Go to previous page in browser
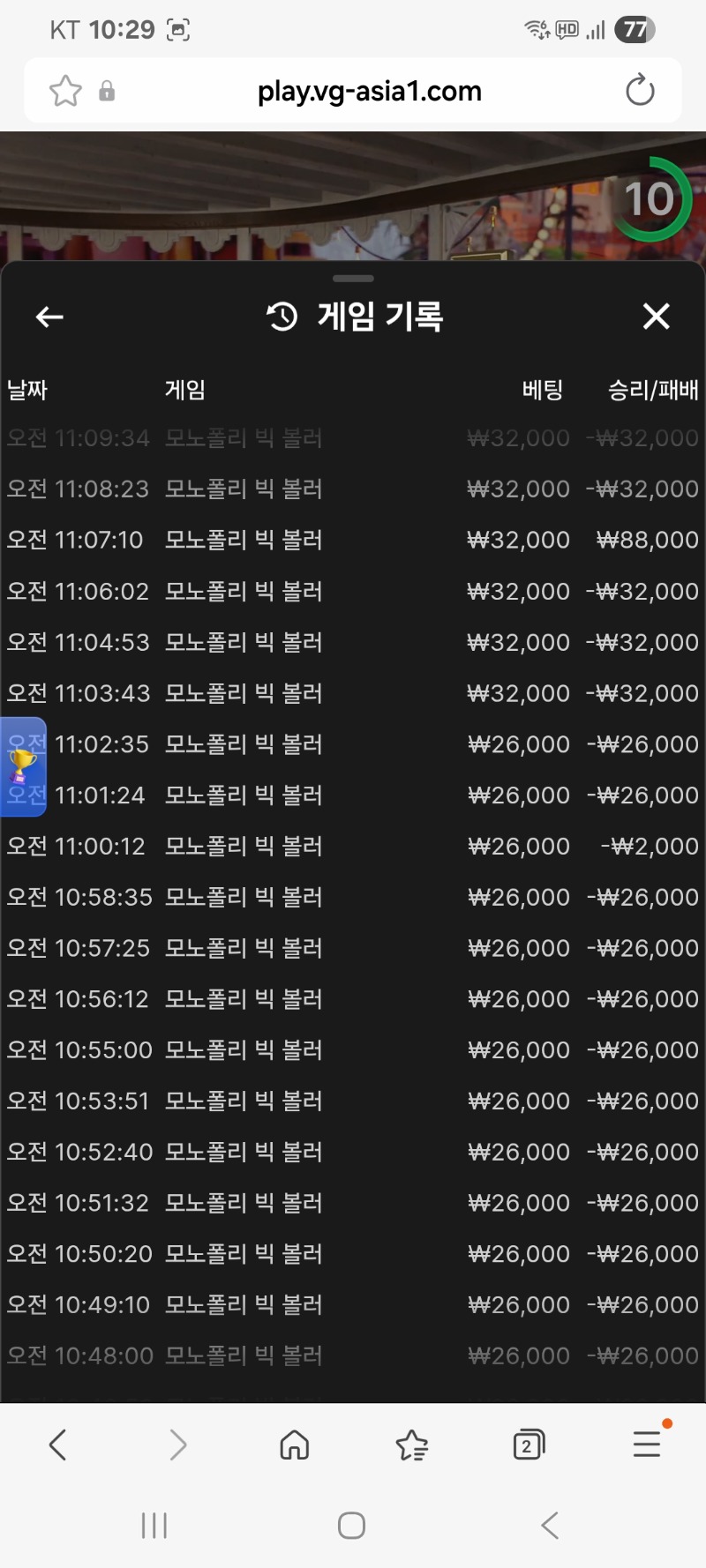This screenshot has height=1568, width=706. 58,1445
